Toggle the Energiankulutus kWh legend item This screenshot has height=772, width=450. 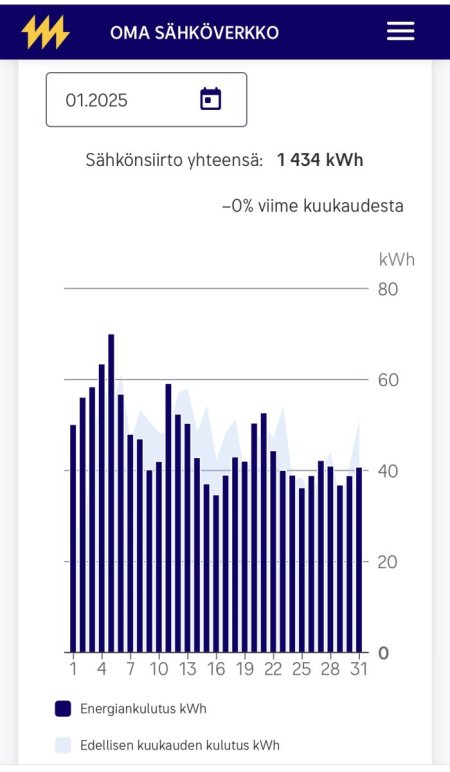130,708
